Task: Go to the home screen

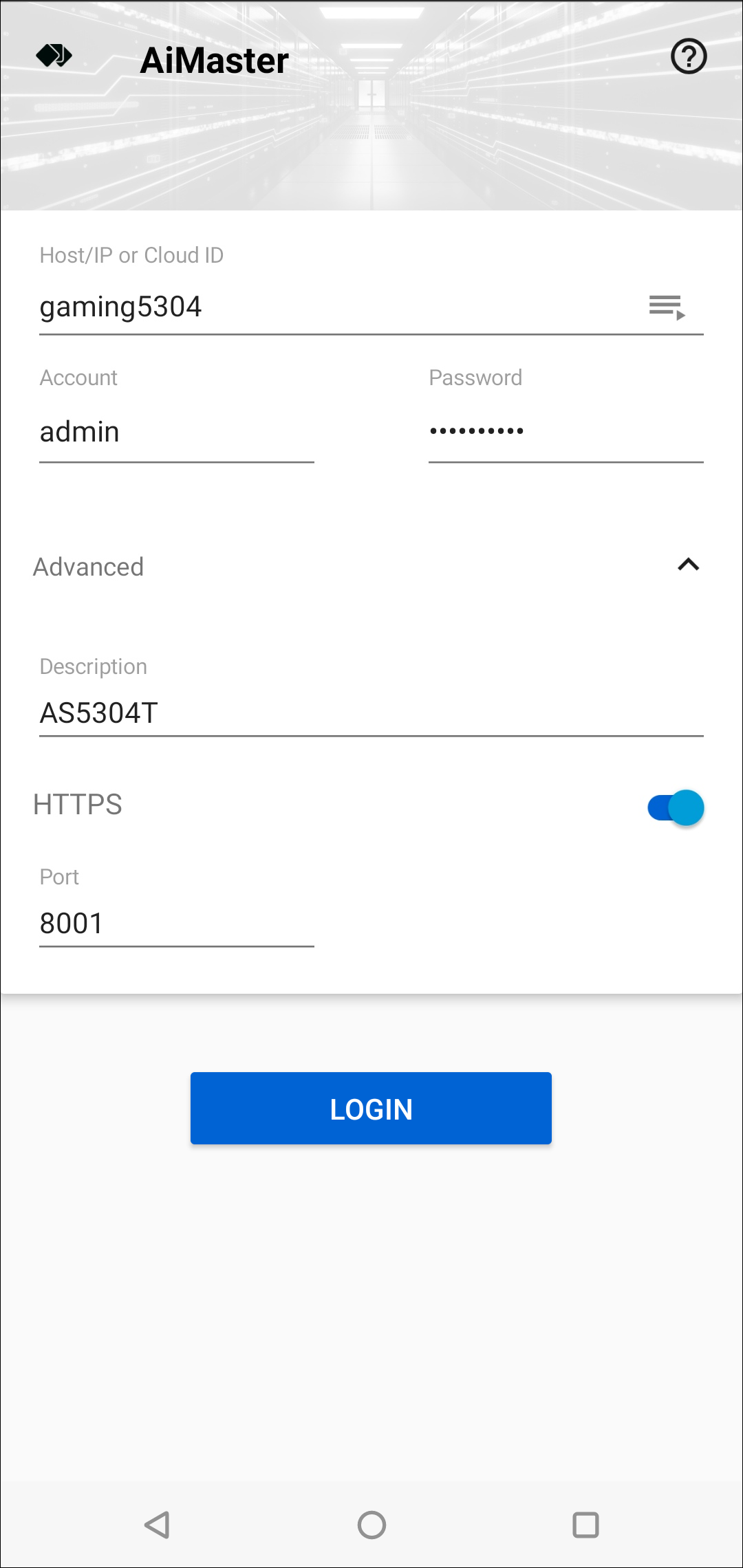Action: pos(371,1525)
